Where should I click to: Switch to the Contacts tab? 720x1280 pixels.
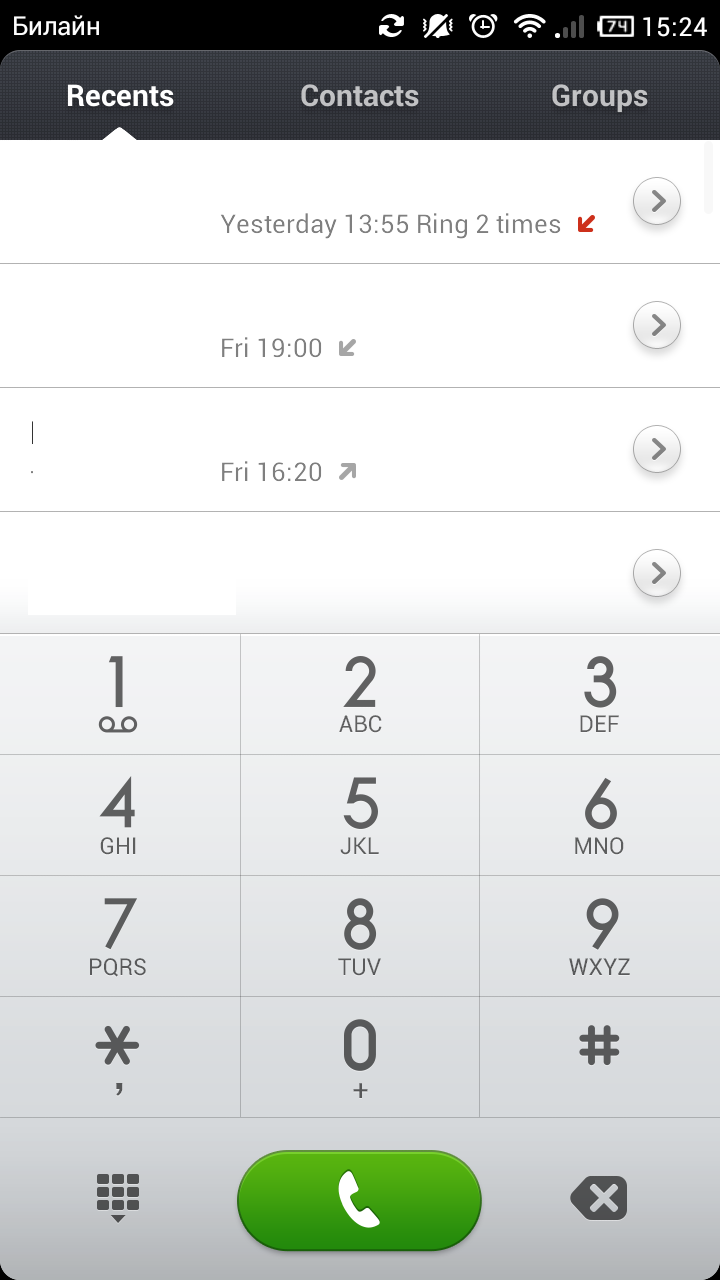click(x=360, y=96)
